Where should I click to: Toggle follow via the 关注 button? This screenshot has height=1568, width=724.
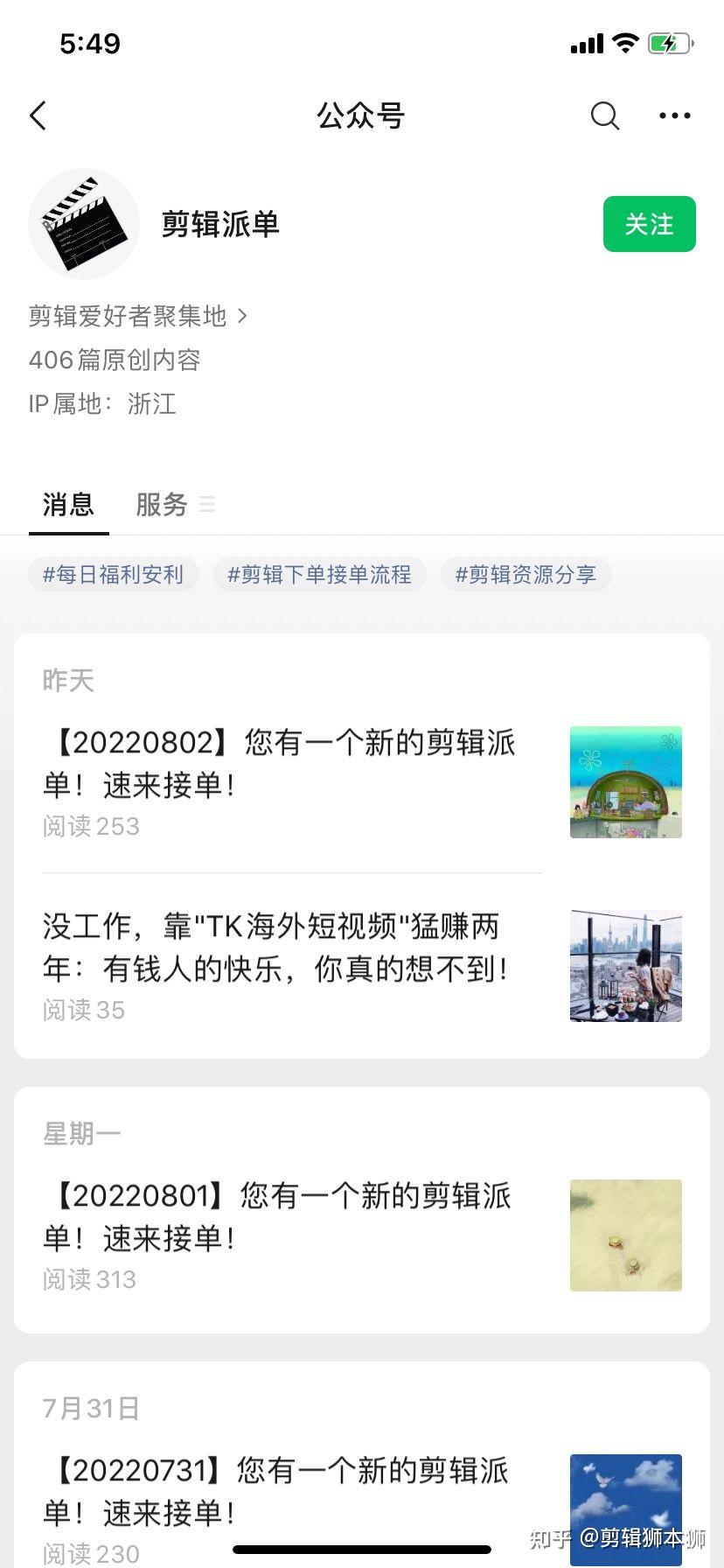click(648, 224)
